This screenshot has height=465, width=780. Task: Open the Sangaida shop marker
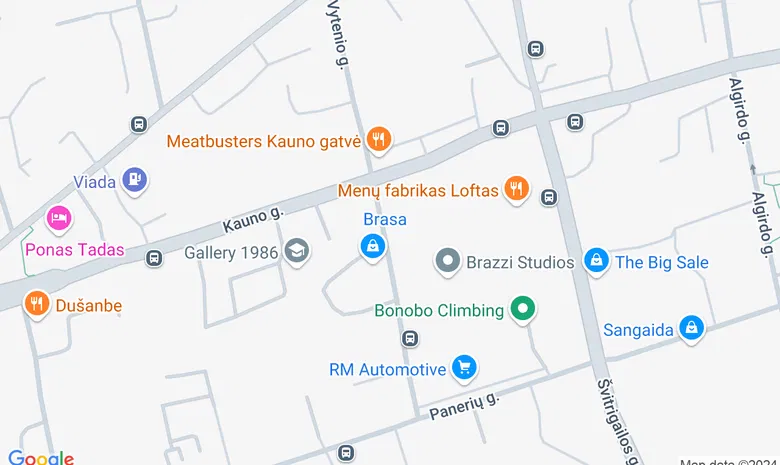[691, 328]
